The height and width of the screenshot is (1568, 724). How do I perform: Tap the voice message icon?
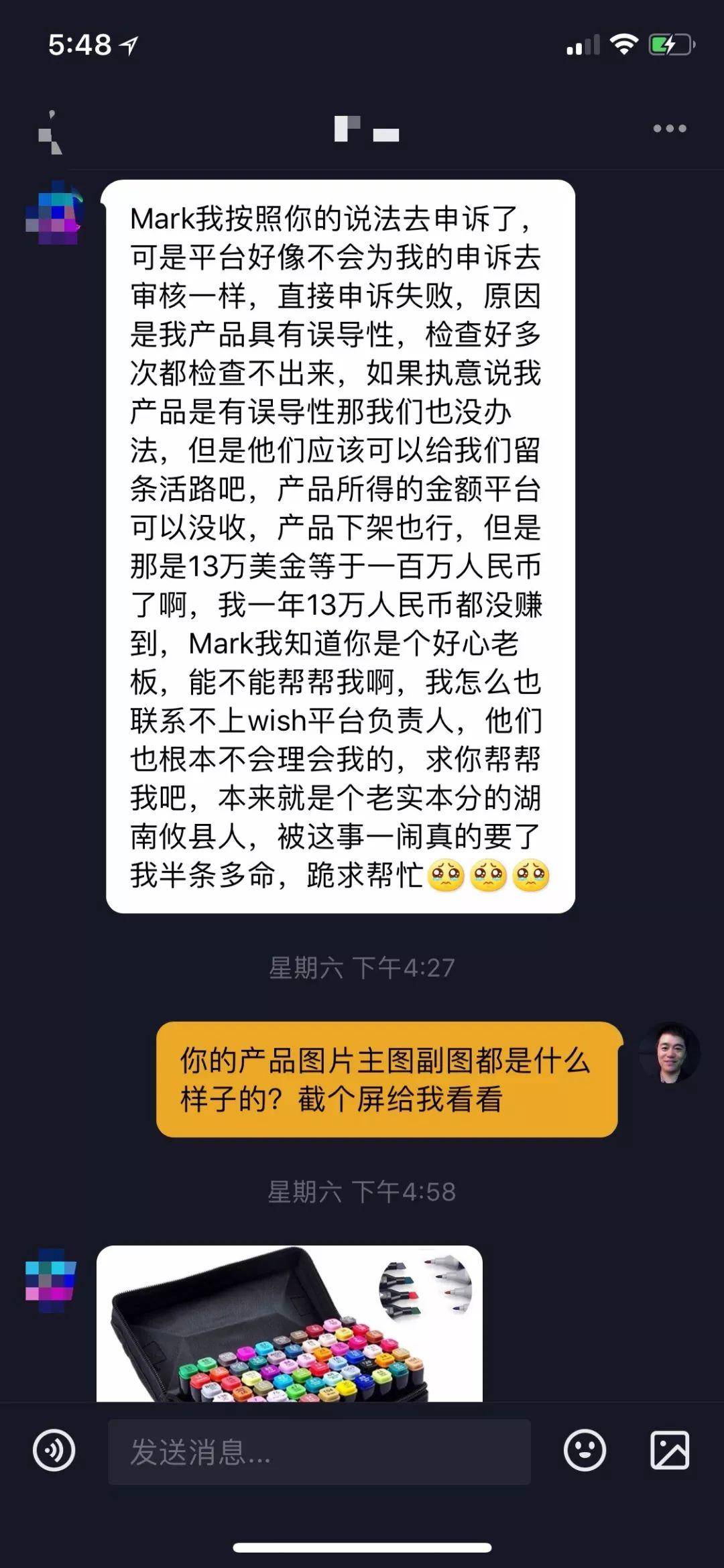(54, 1450)
